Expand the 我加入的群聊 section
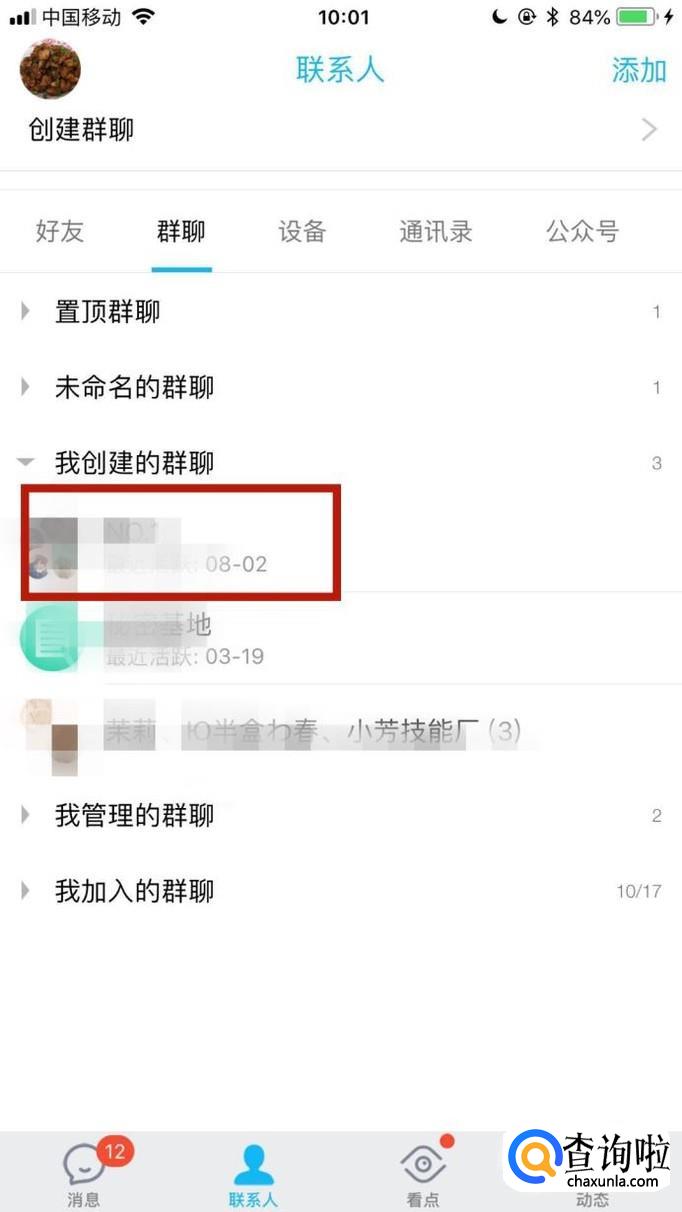Viewport: 682px width, 1212px height. click(x=341, y=891)
